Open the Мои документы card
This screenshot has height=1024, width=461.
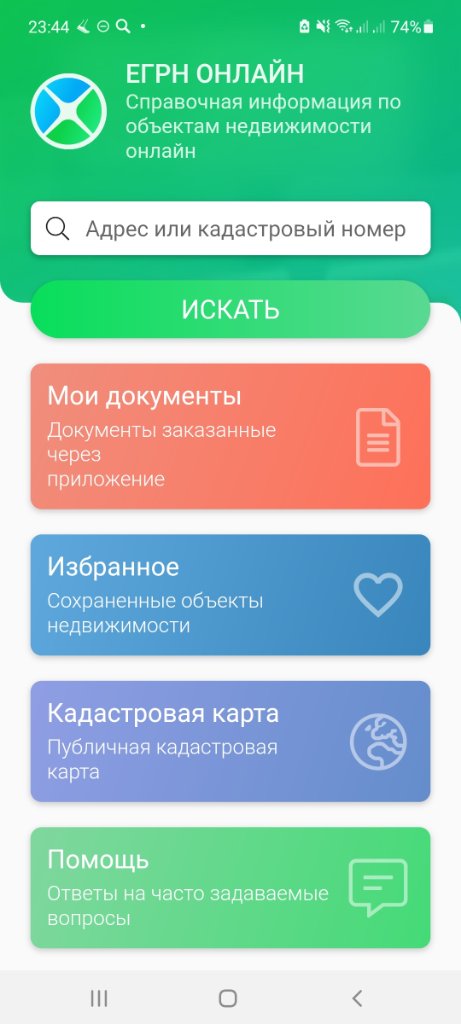tap(230, 436)
